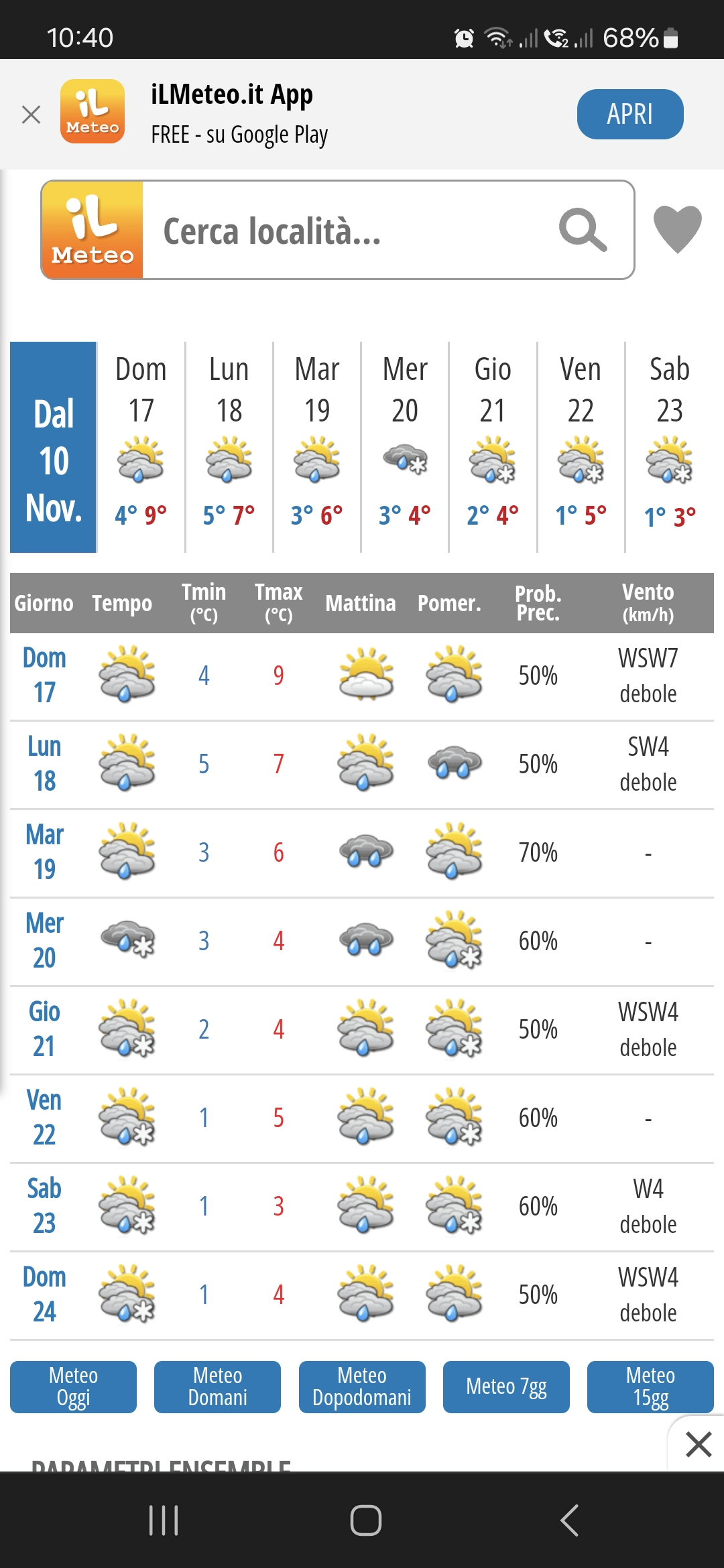The height and width of the screenshot is (1568, 724).
Task: Show the Meteo 7gg forecast
Action: pyautogui.click(x=506, y=1386)
